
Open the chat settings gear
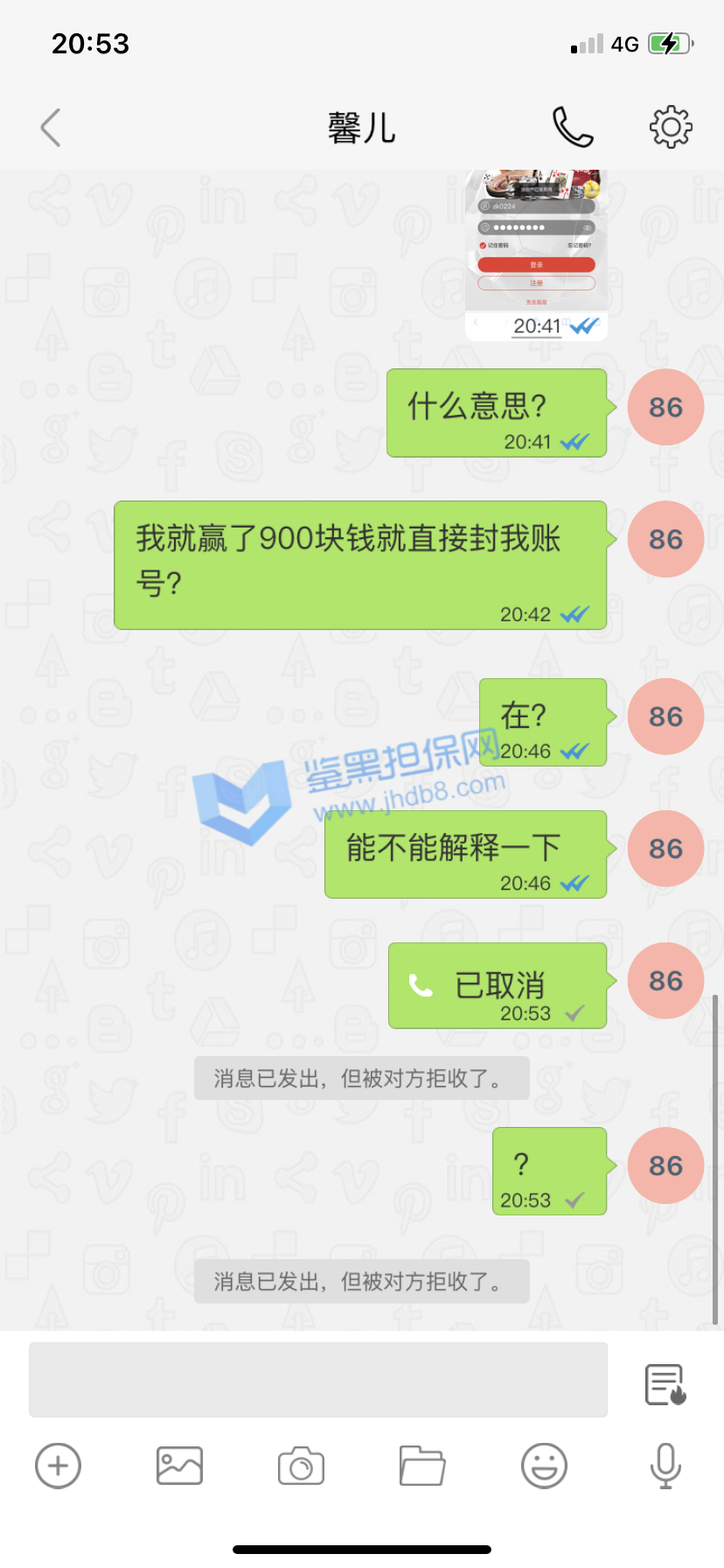coord(671,128)
